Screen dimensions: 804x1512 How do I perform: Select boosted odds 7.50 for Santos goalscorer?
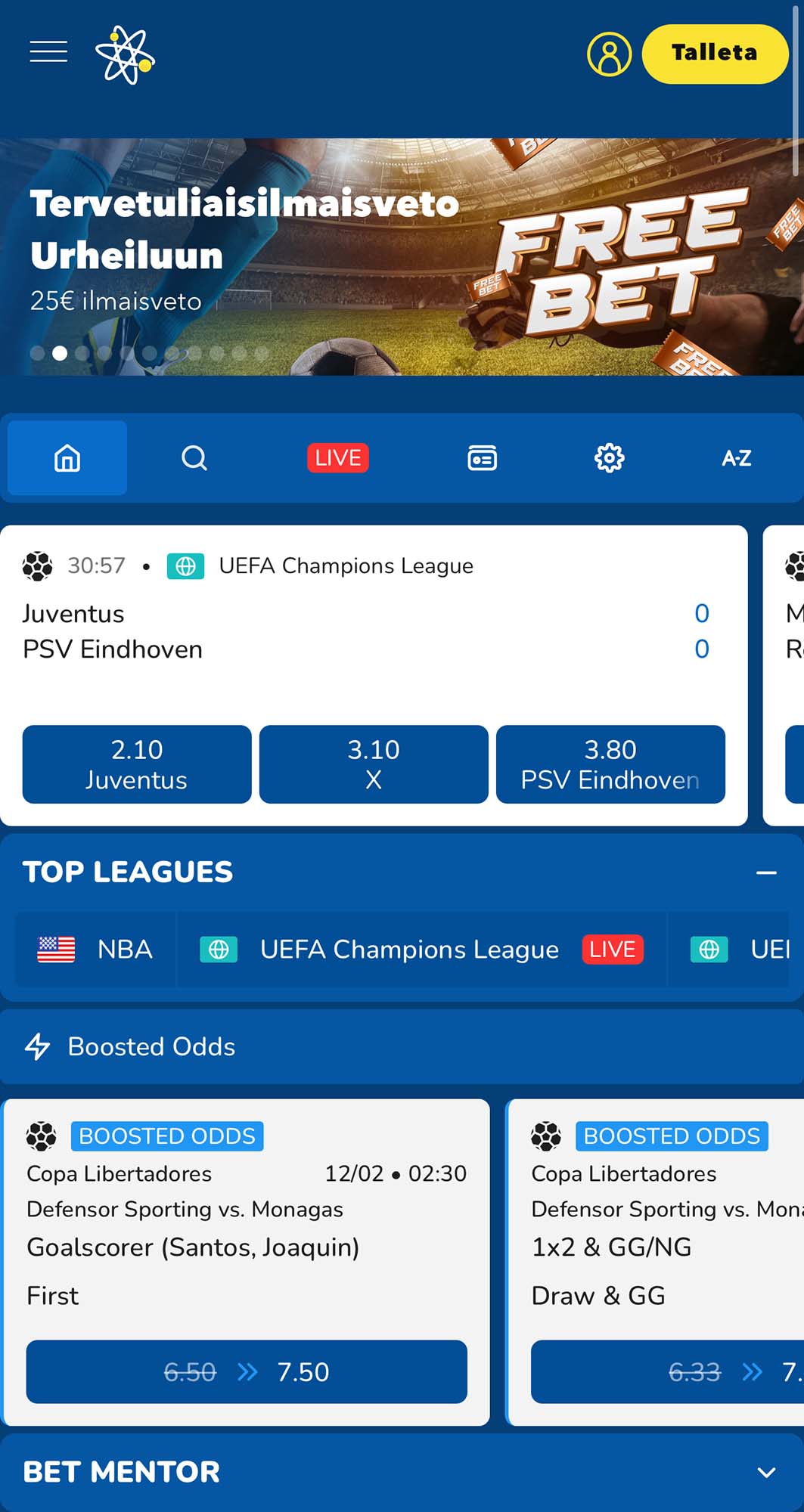(x=247, y=1372)
